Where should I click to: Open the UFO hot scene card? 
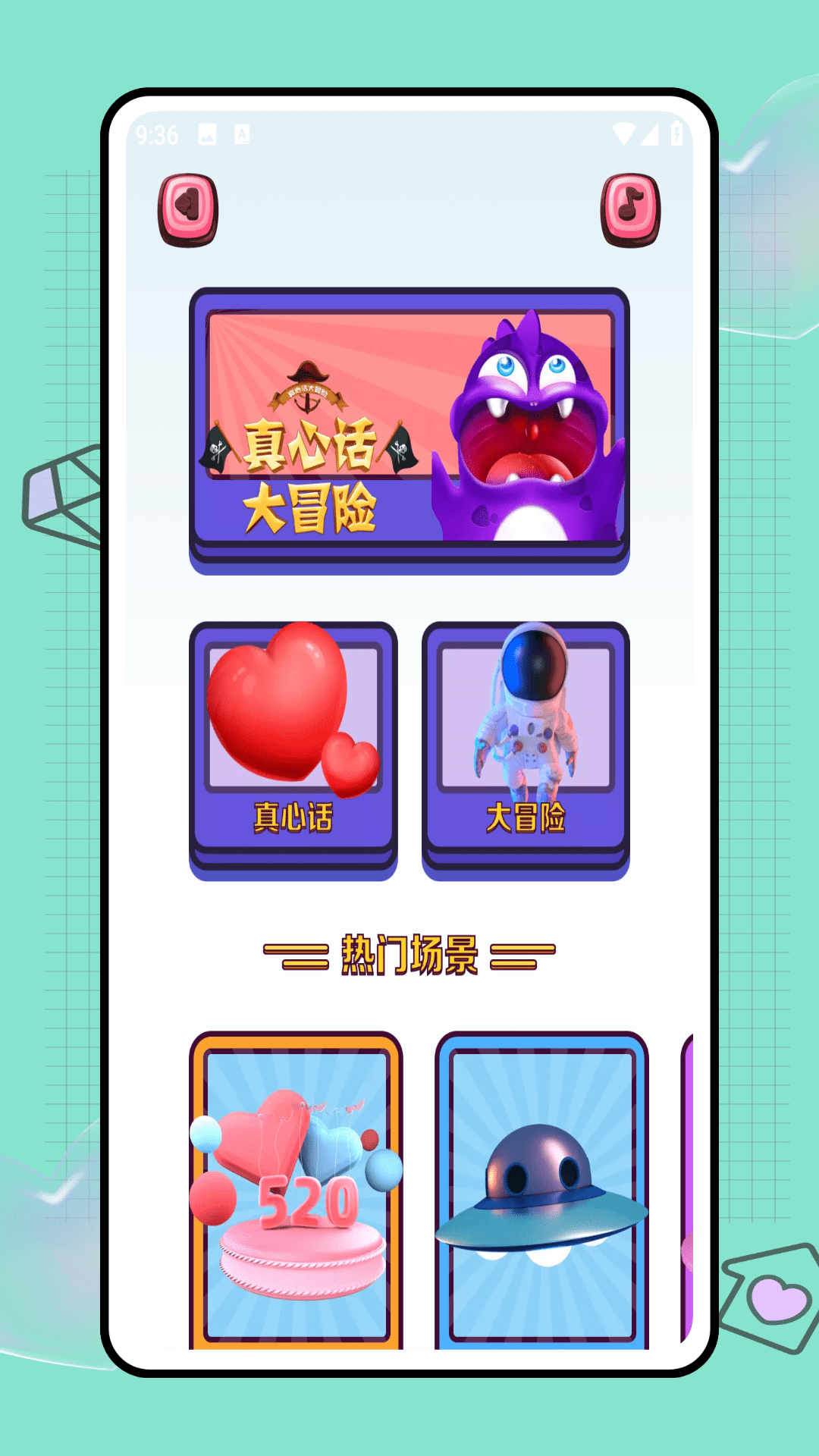(x=538, y=1183)
